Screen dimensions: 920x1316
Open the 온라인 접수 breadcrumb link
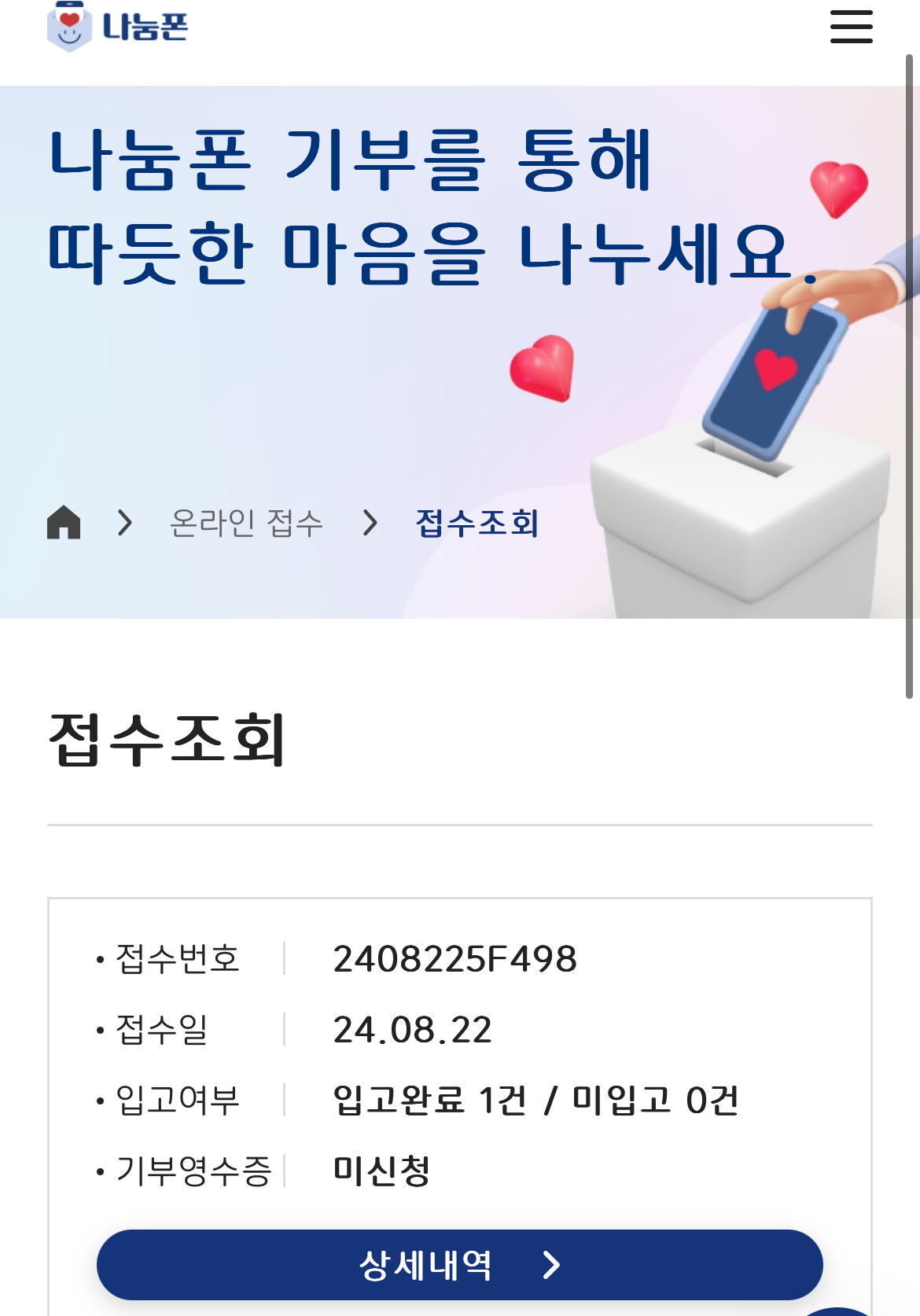coord(246,523)
